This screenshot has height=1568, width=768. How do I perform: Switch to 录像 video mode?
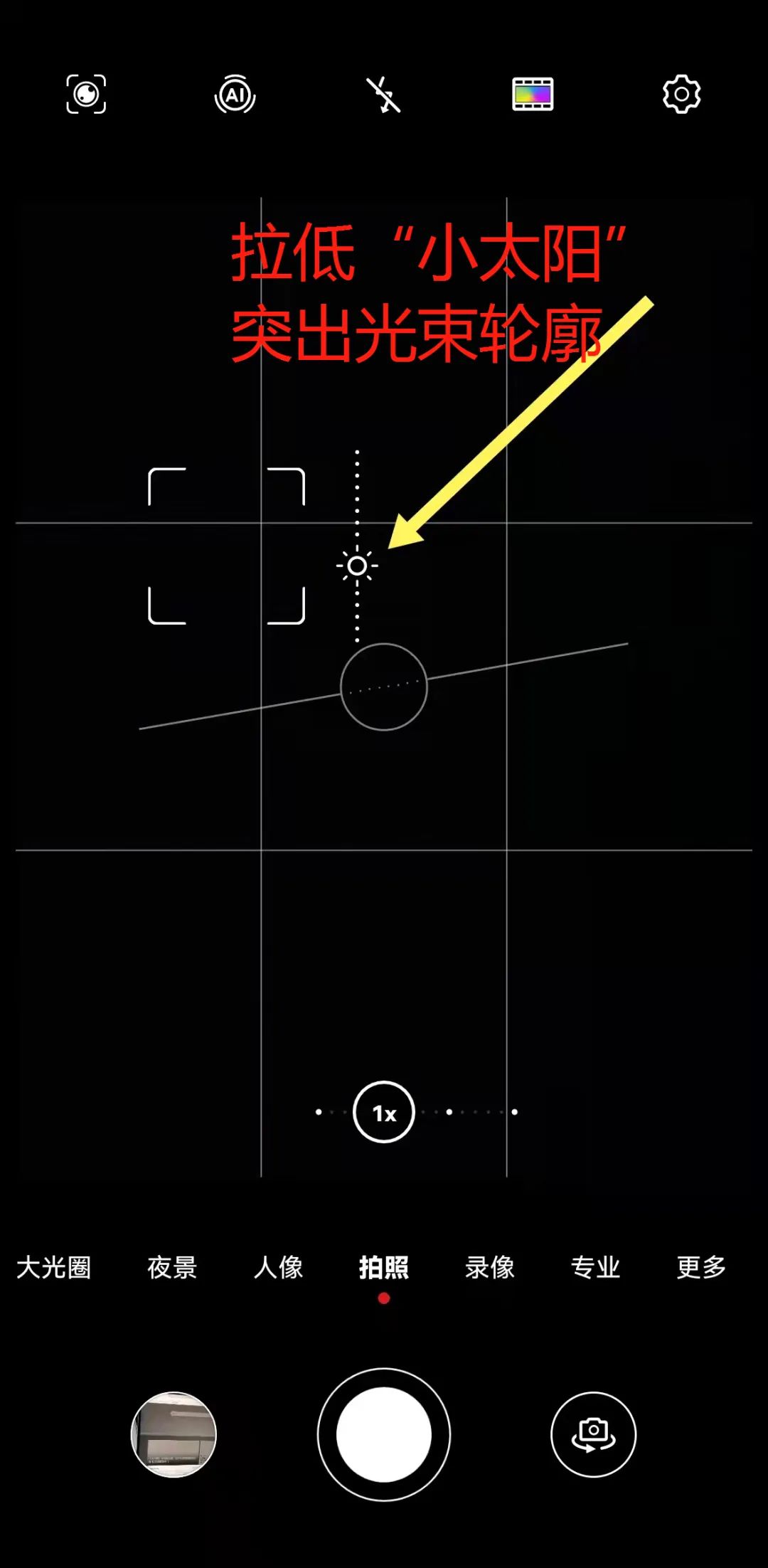click(x=490, y=1267)
